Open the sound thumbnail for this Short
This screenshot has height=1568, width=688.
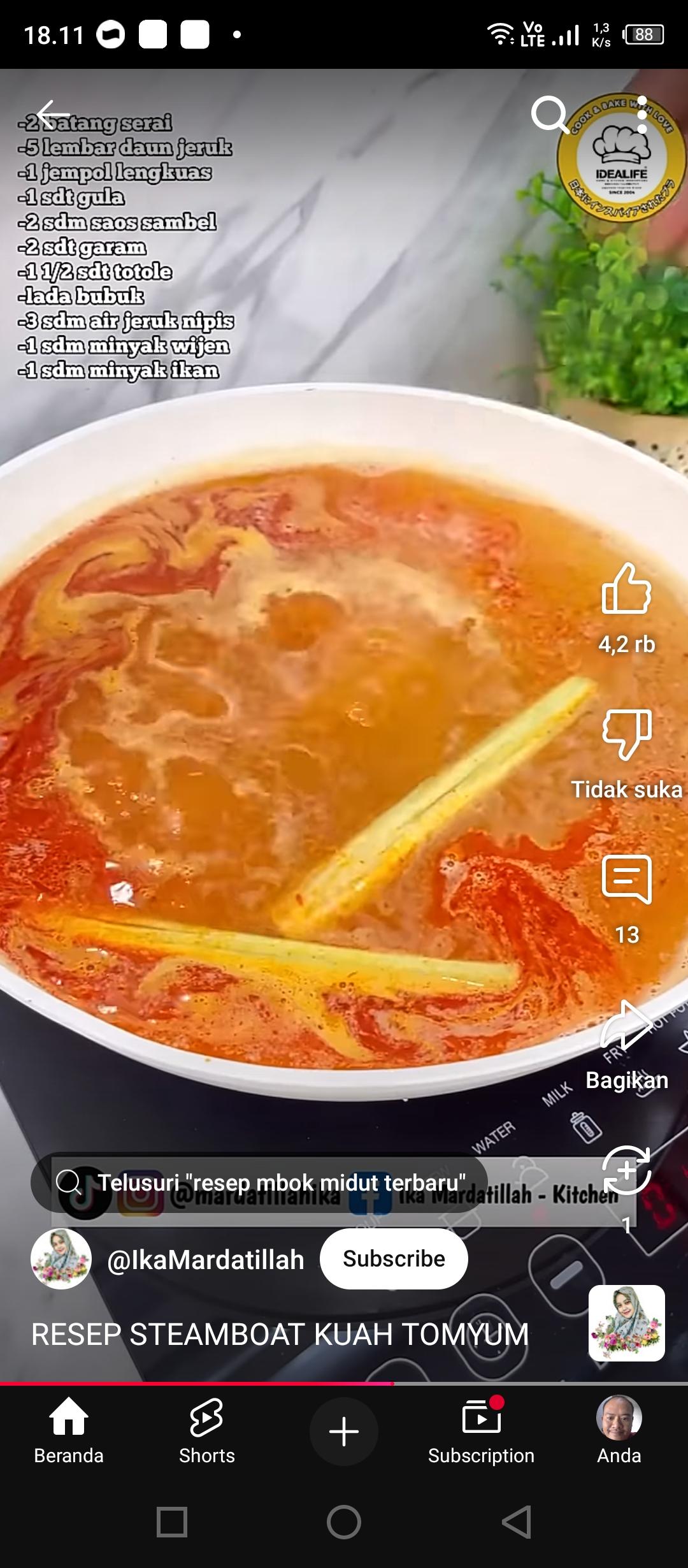[x=626, y=1323]
